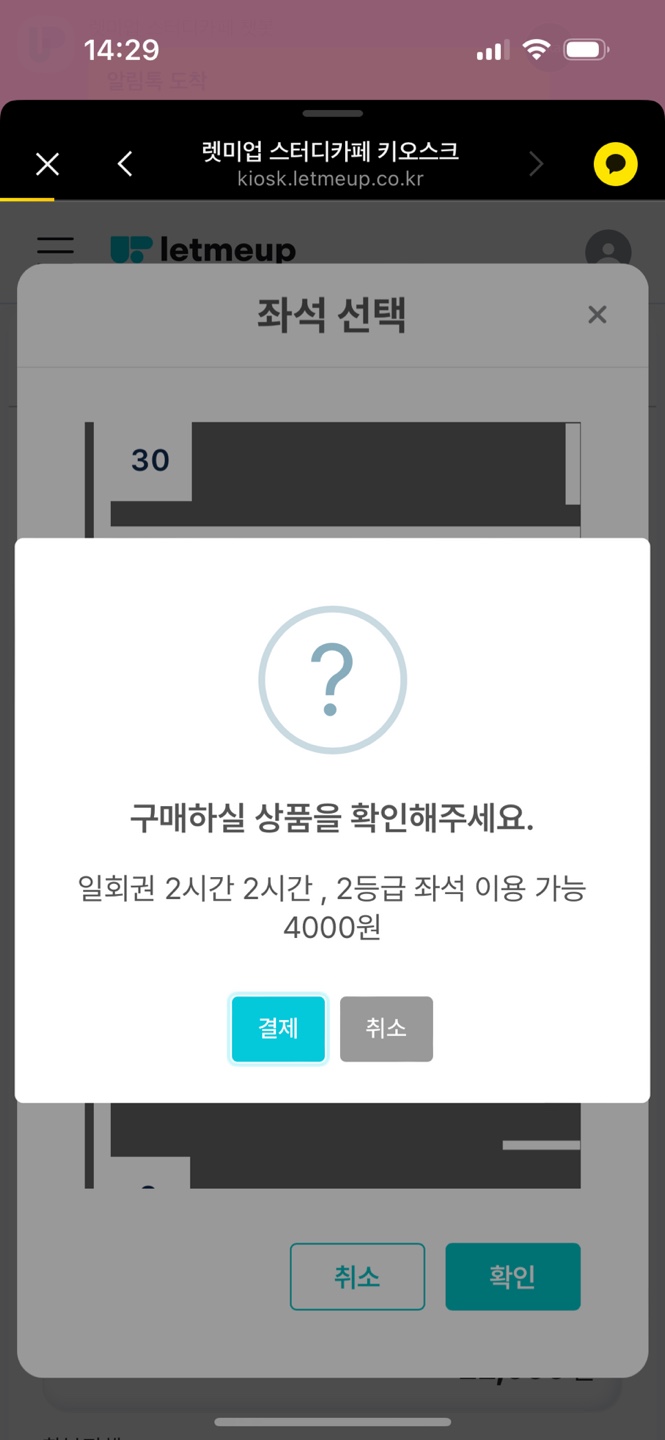
Task: Confirm purchase with the 결제 button
Action: (278, 1028)
